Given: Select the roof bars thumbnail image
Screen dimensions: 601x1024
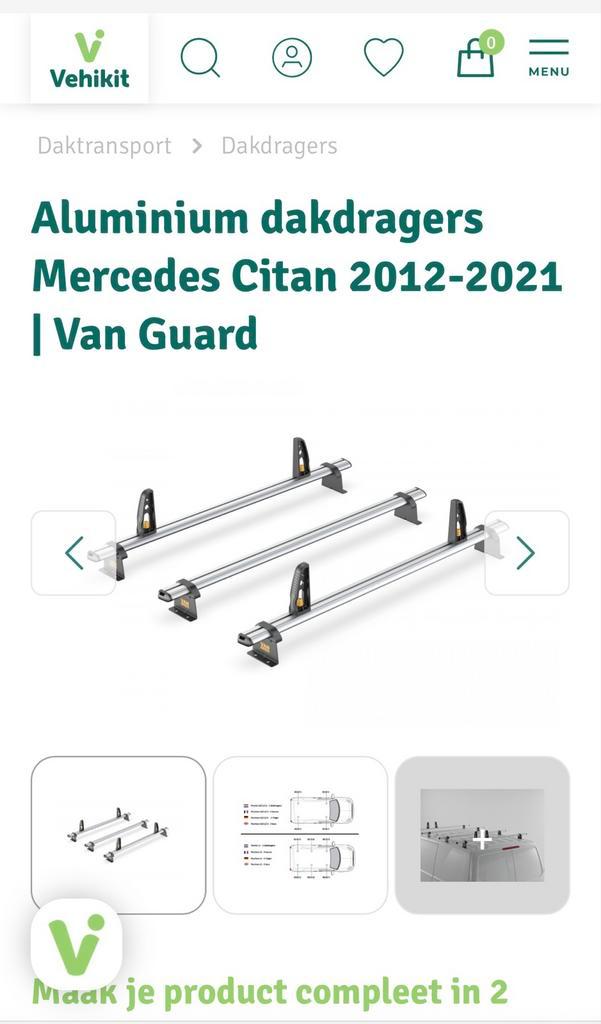Looking at the screenshot, I should (118, 834).
